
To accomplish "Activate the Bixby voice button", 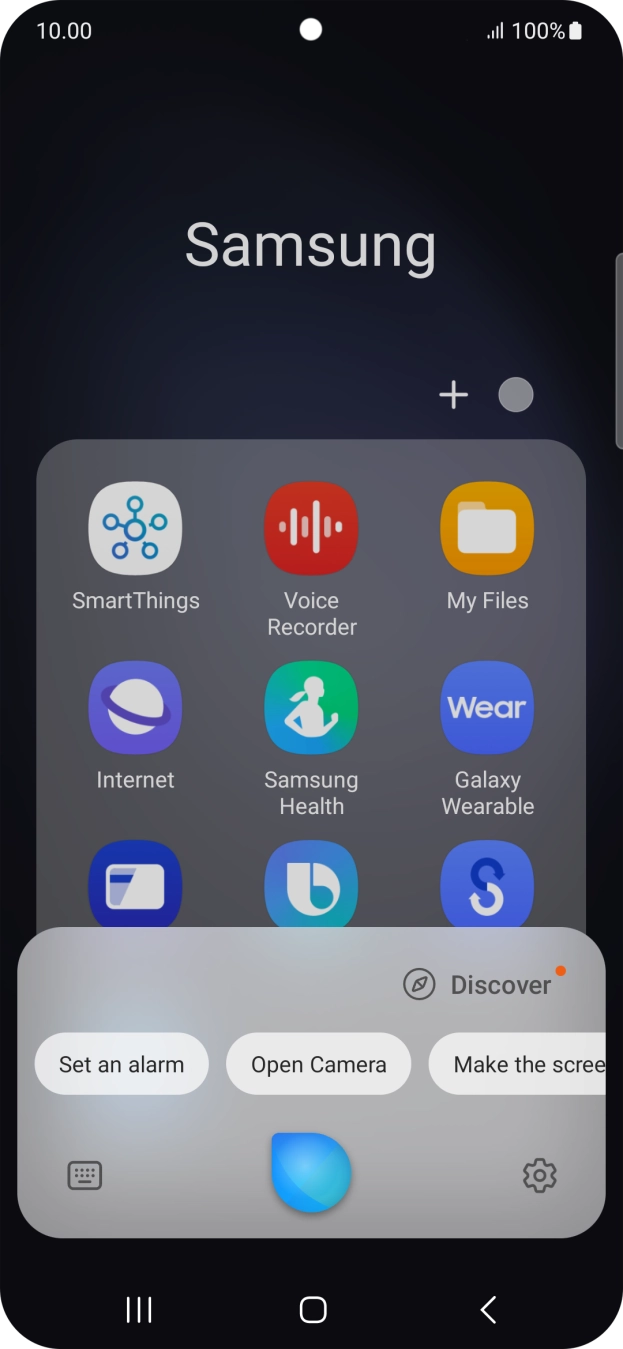I will pos(311,1172).
